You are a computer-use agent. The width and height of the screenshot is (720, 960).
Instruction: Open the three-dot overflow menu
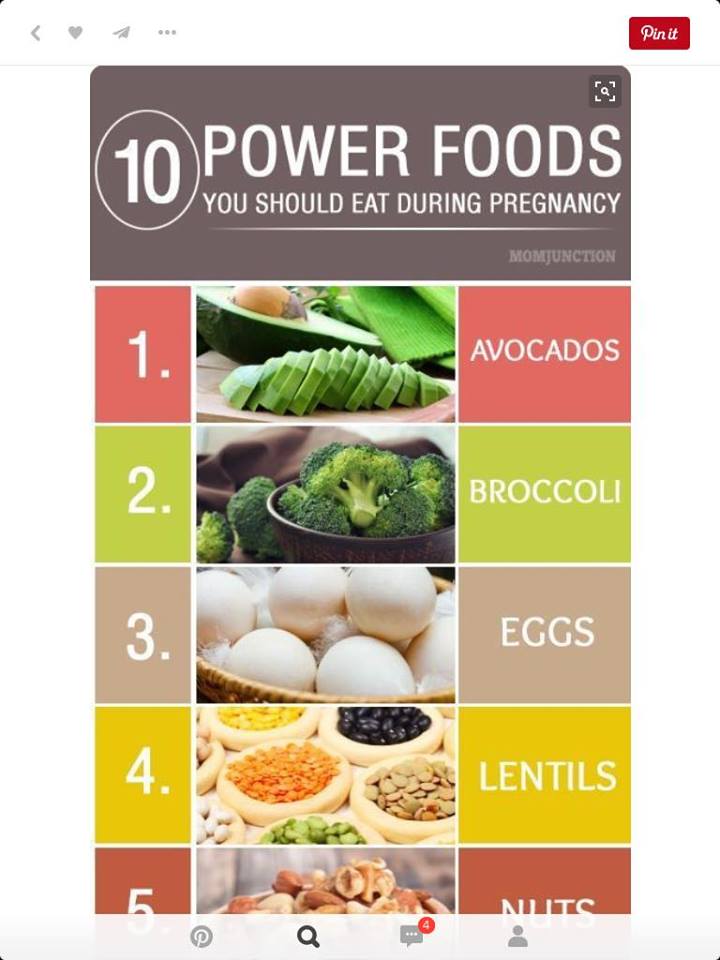pyautogui.click(x=167, y=33)
